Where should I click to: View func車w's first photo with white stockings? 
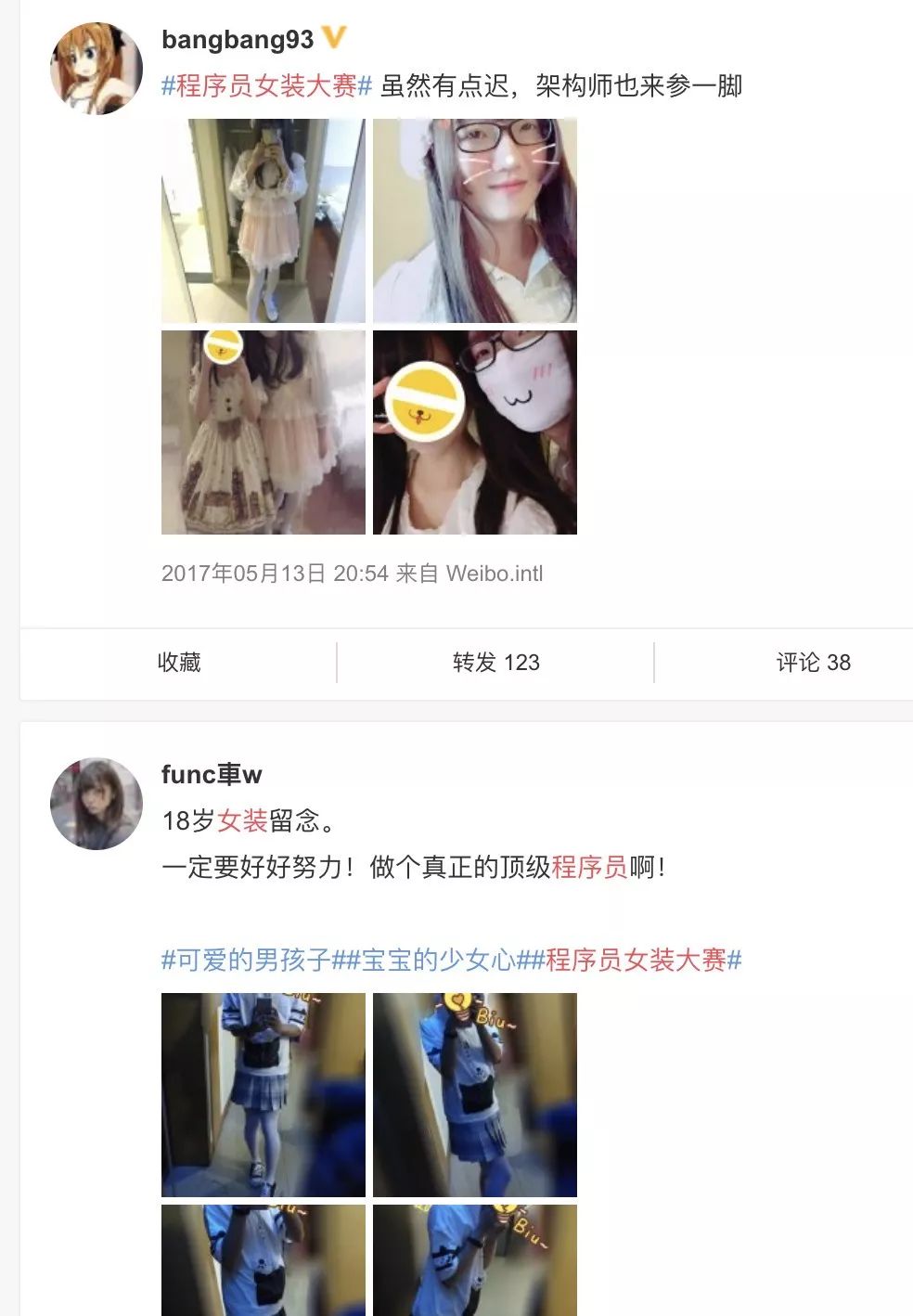click(x=264, y=1095)
